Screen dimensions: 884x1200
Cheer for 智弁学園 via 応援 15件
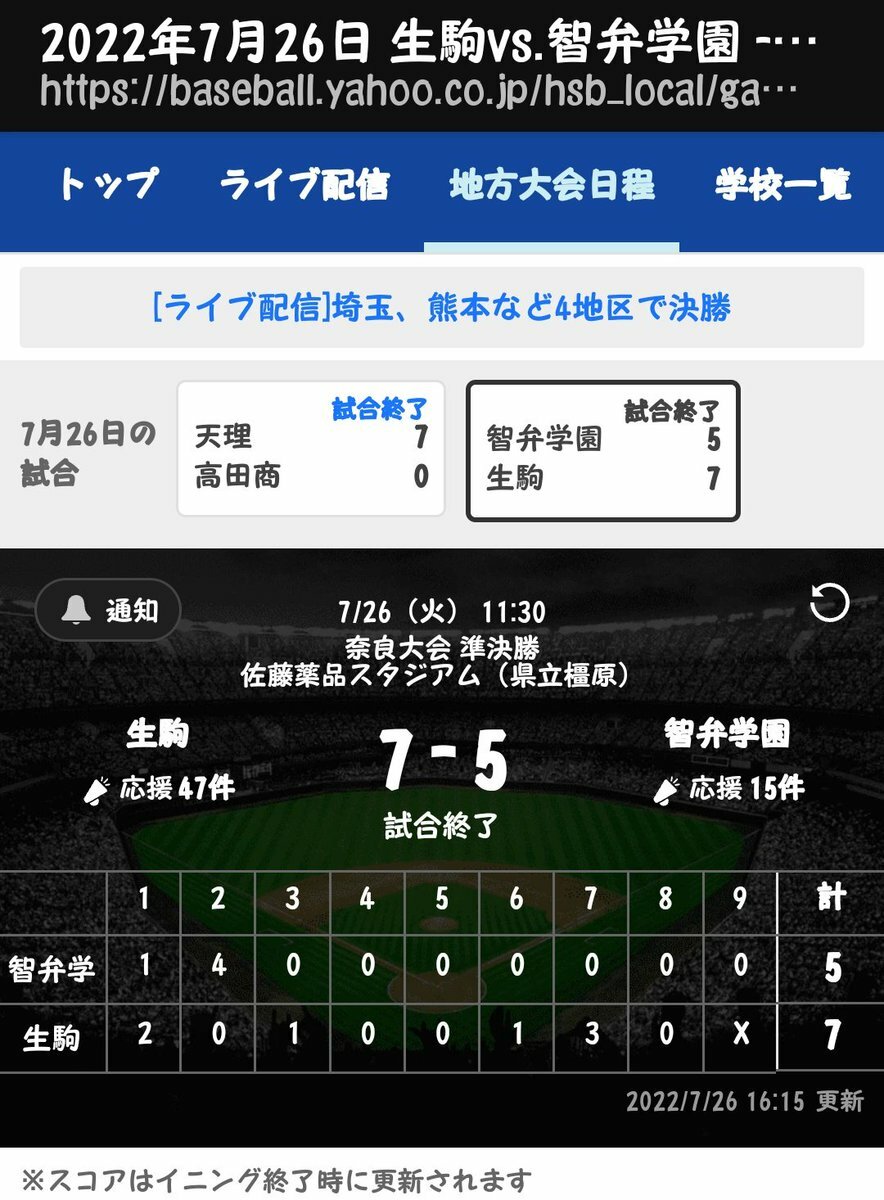(729, 789)
